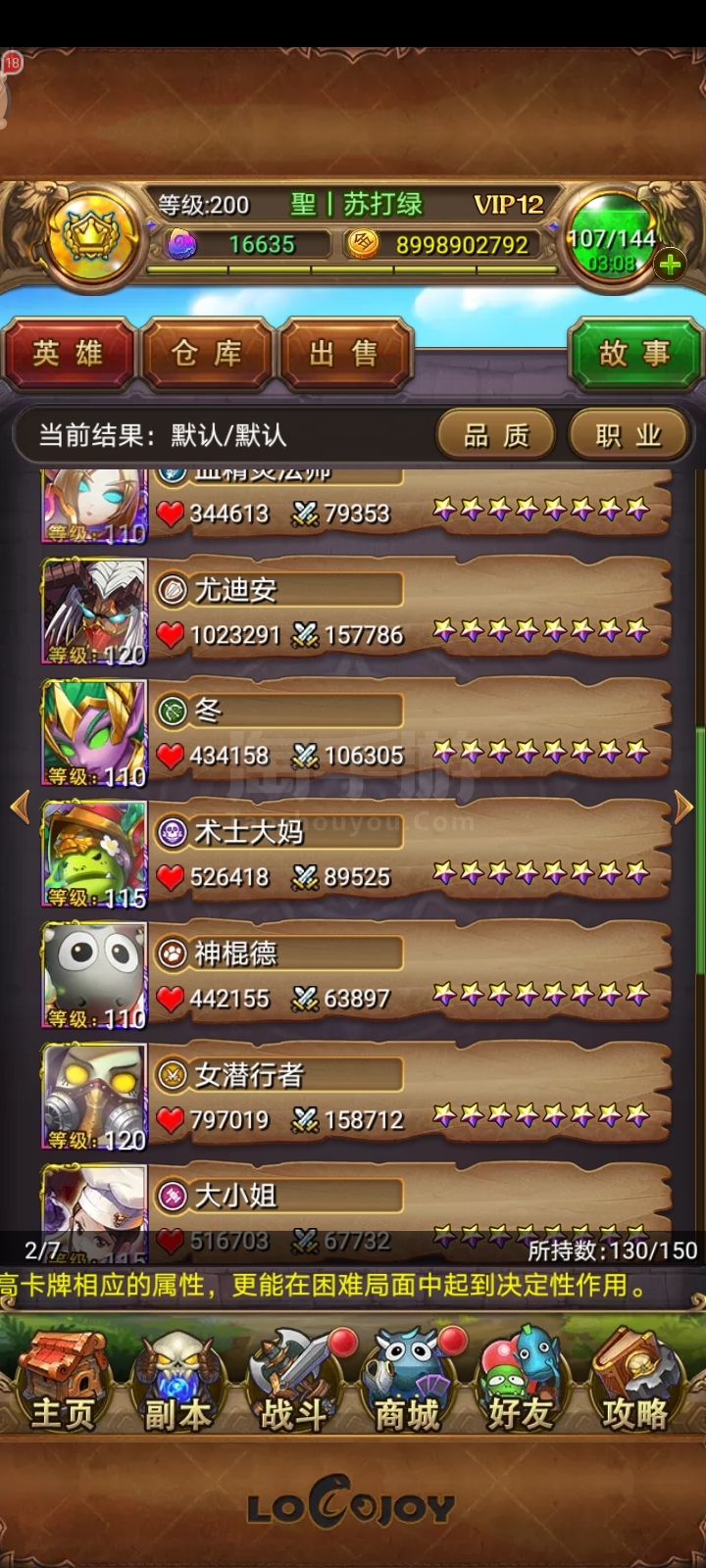
Task: Go to next page with right arrow
Action: click(x=684, y=808)
